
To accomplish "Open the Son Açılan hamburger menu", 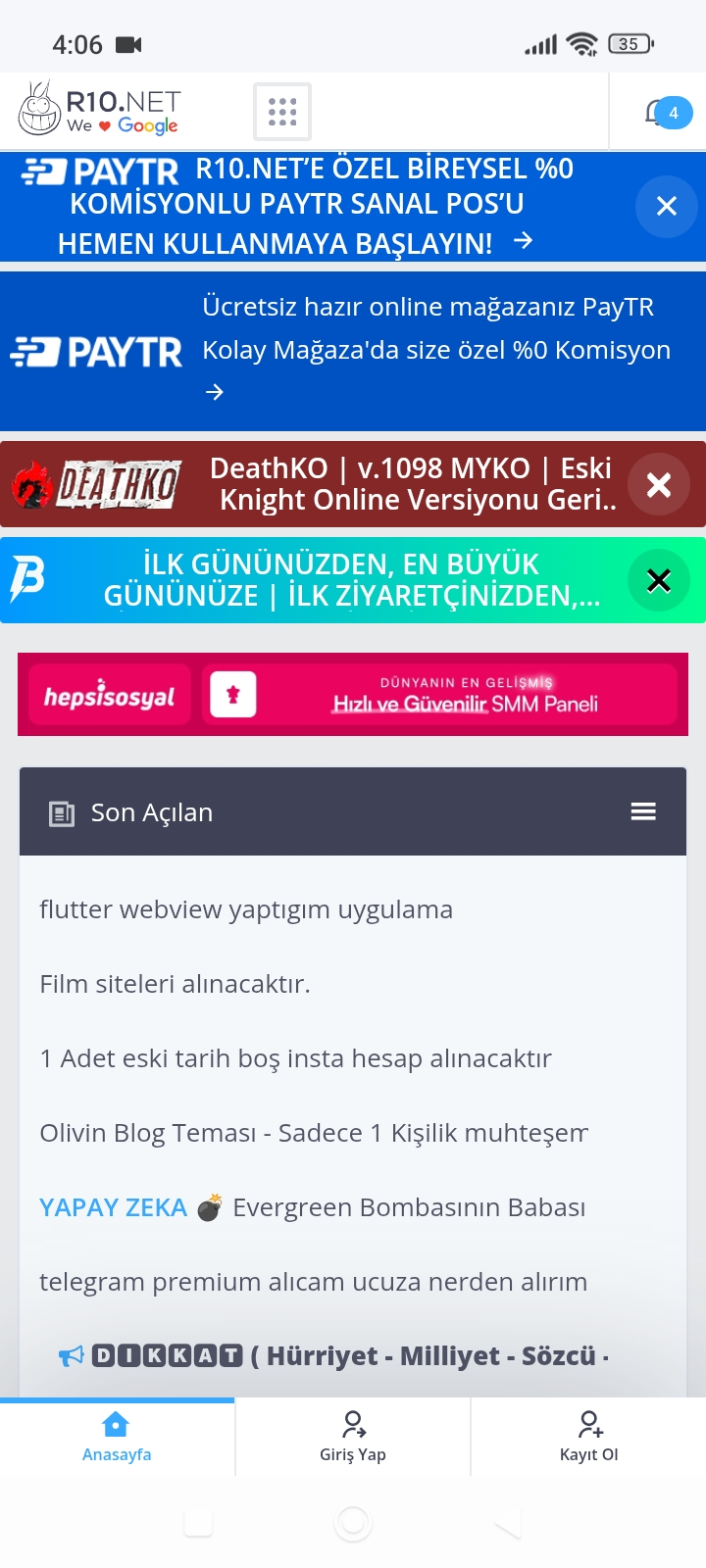I will [x=643, y=811].
